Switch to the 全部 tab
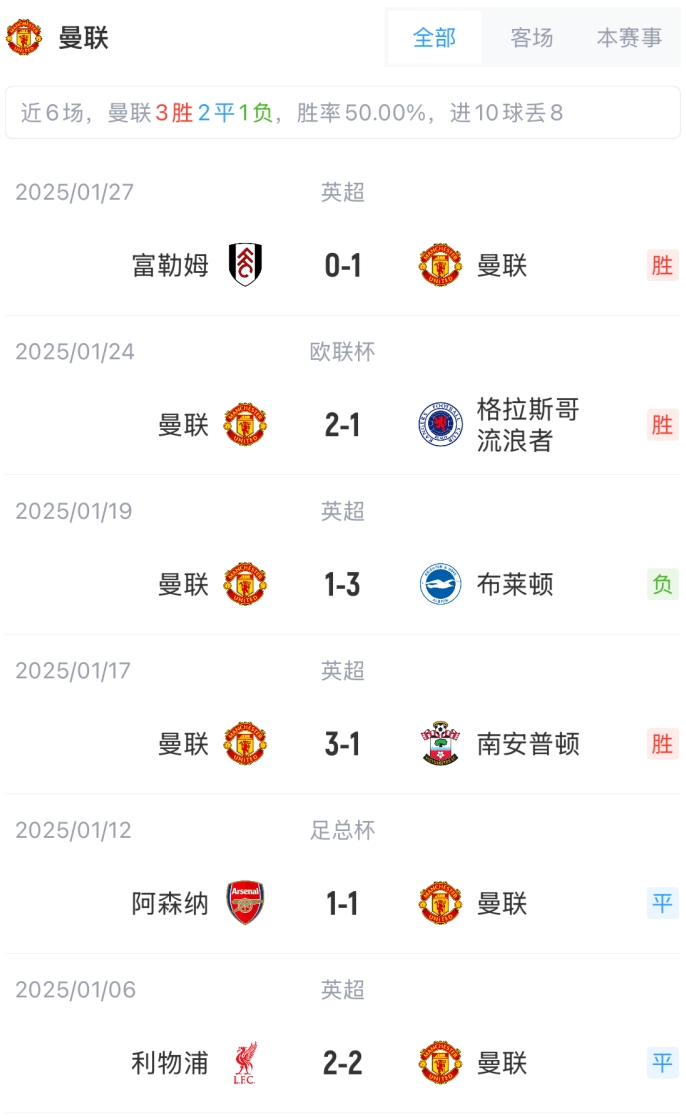 click(434, 38)
